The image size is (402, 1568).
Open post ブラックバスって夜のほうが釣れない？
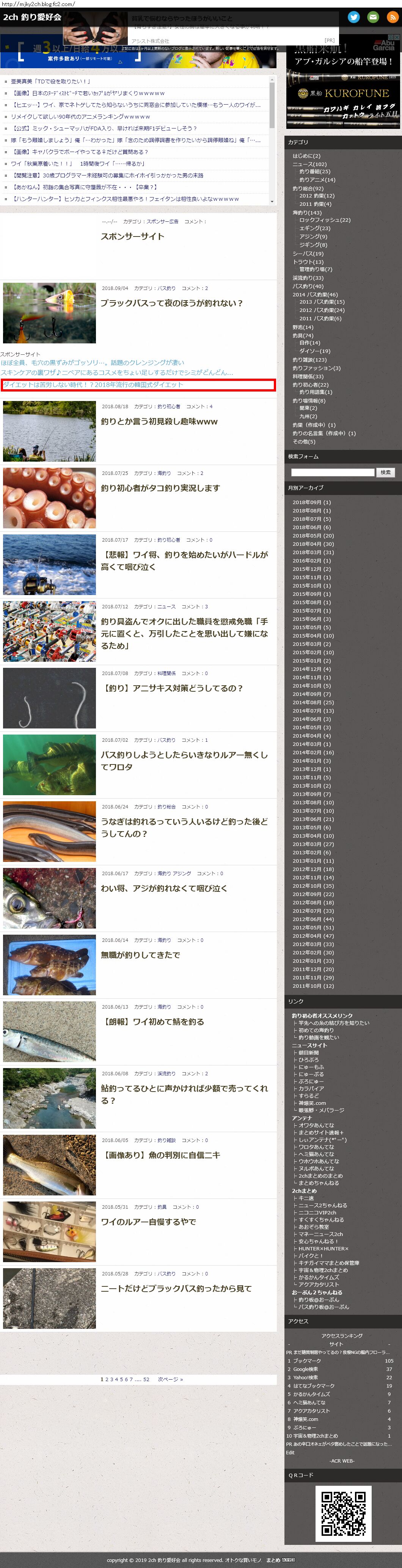[x=171, y=303]
